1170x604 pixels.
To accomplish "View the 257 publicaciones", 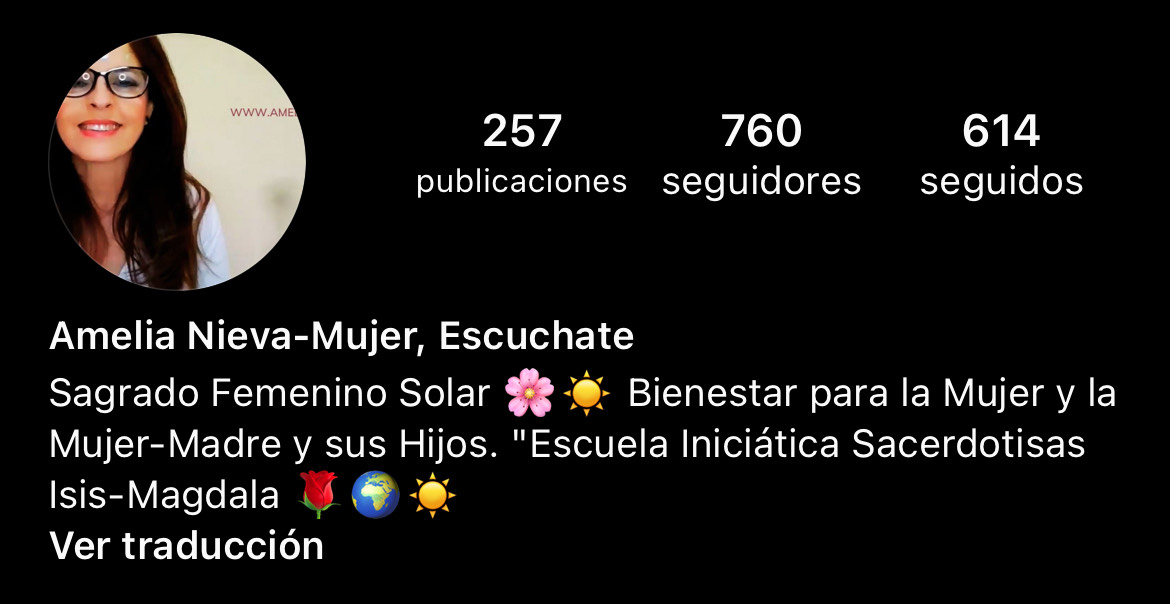I will point(522,156).
